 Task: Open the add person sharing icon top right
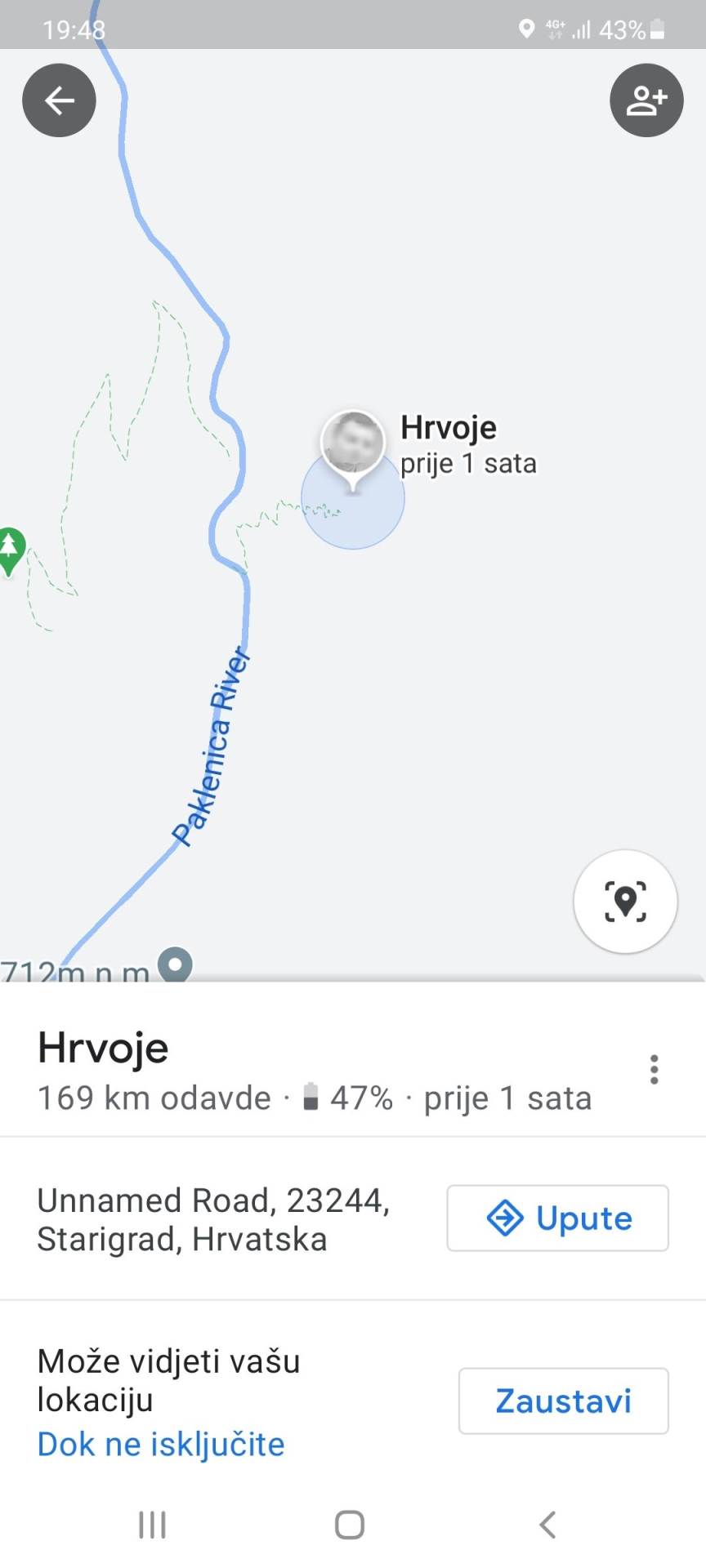646,100
